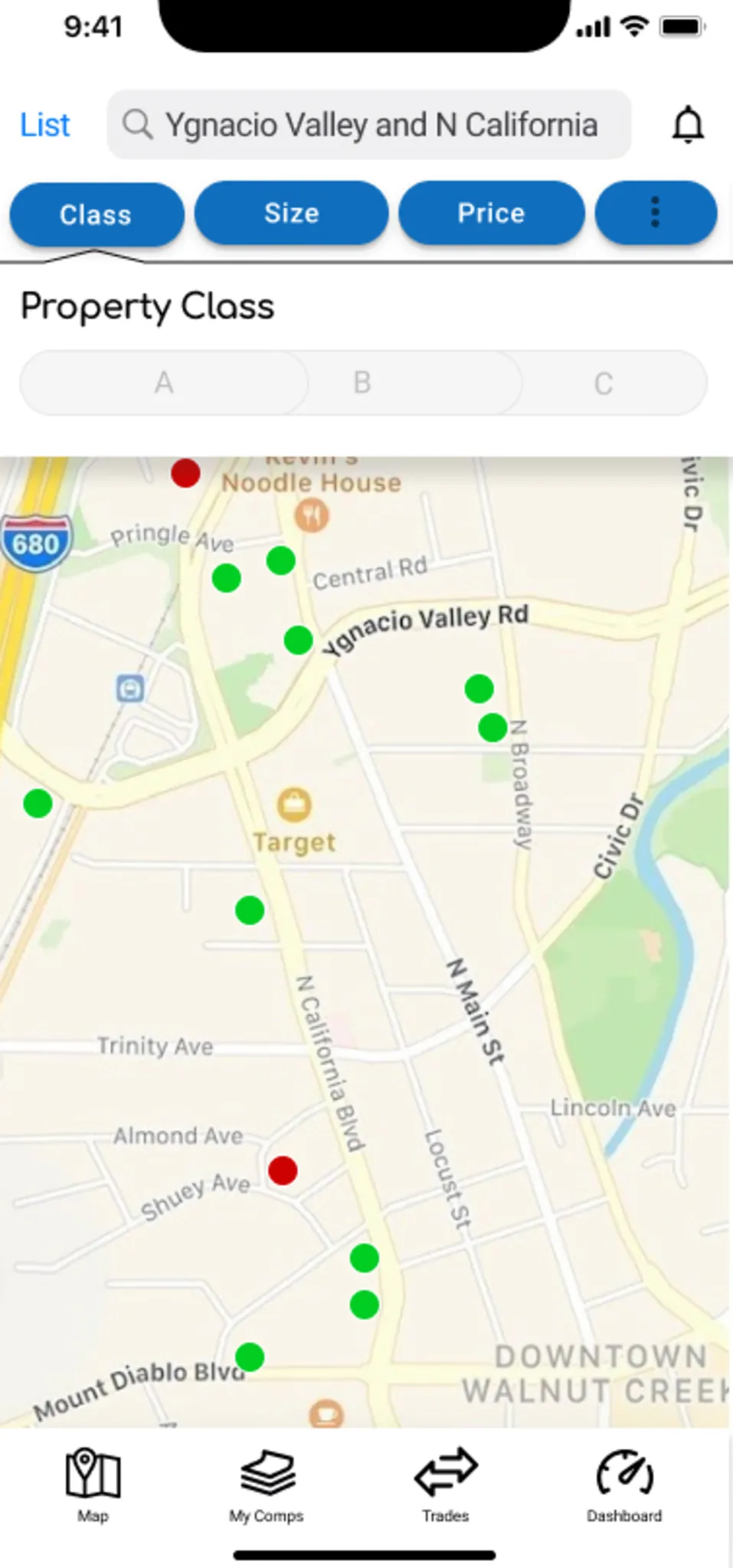Viewport: 733px width, 1568px height.
Task: Tap the Ygnacio Valley search field
Action: 369,125
